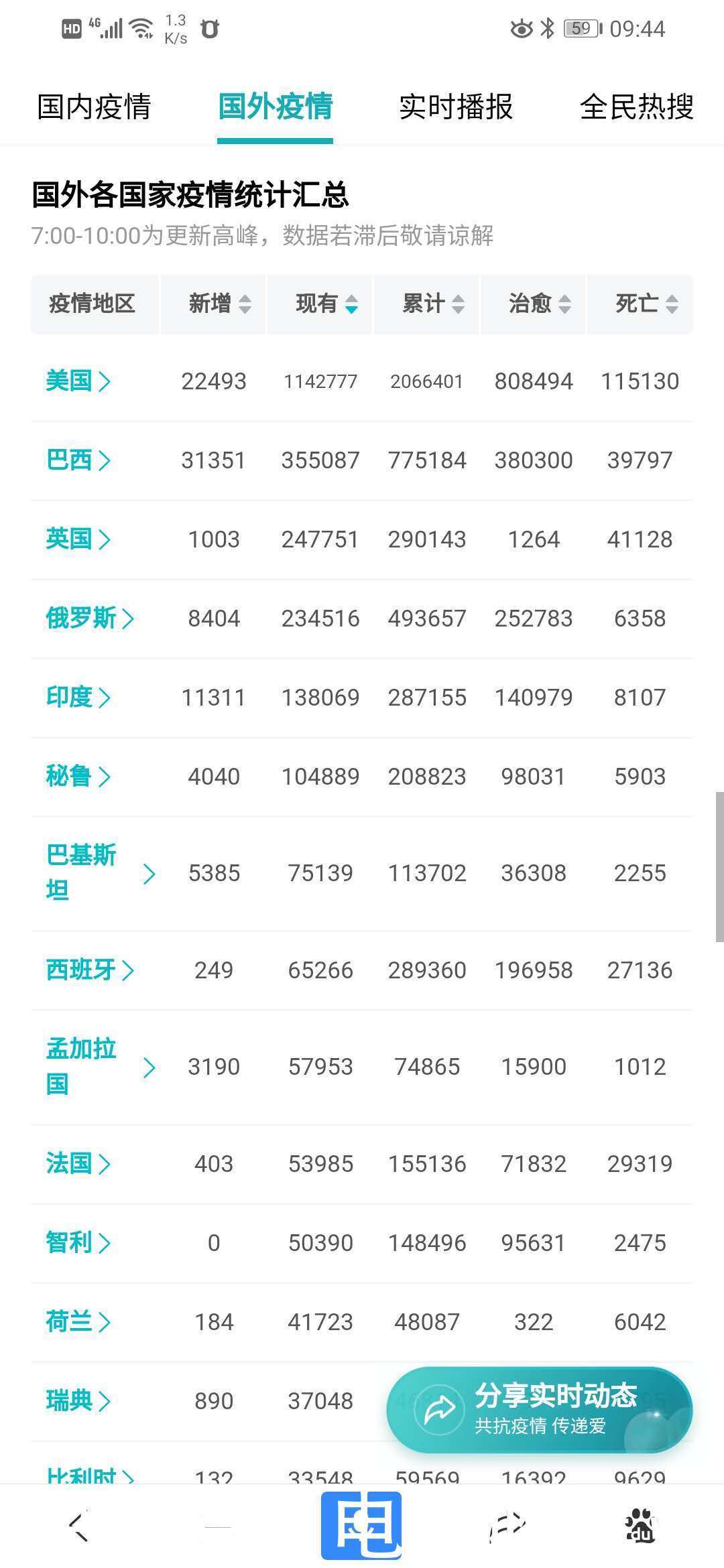Open details for 巴西
This screenshot has width=724, height=1568.
point(78,460)
